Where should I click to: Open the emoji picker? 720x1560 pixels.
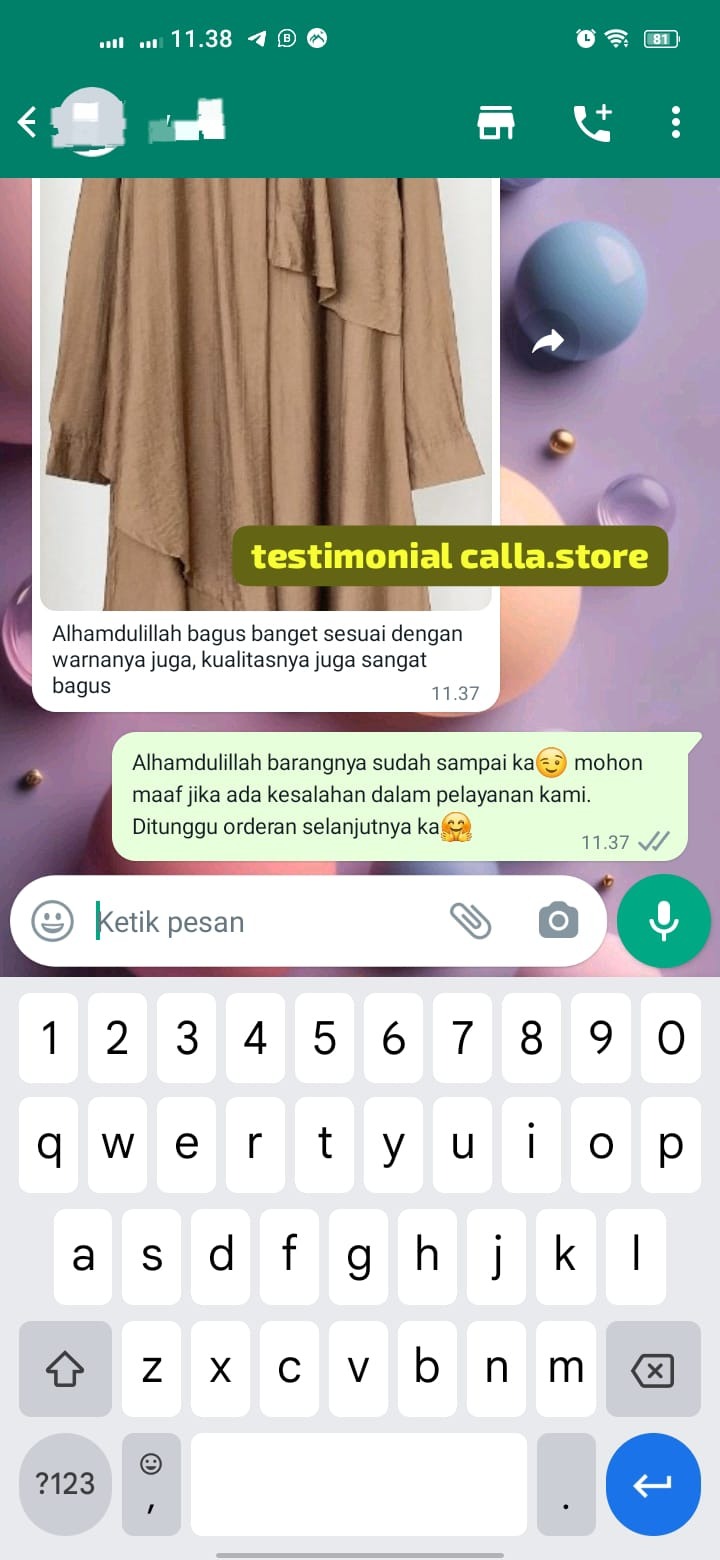tap(52, 921)
